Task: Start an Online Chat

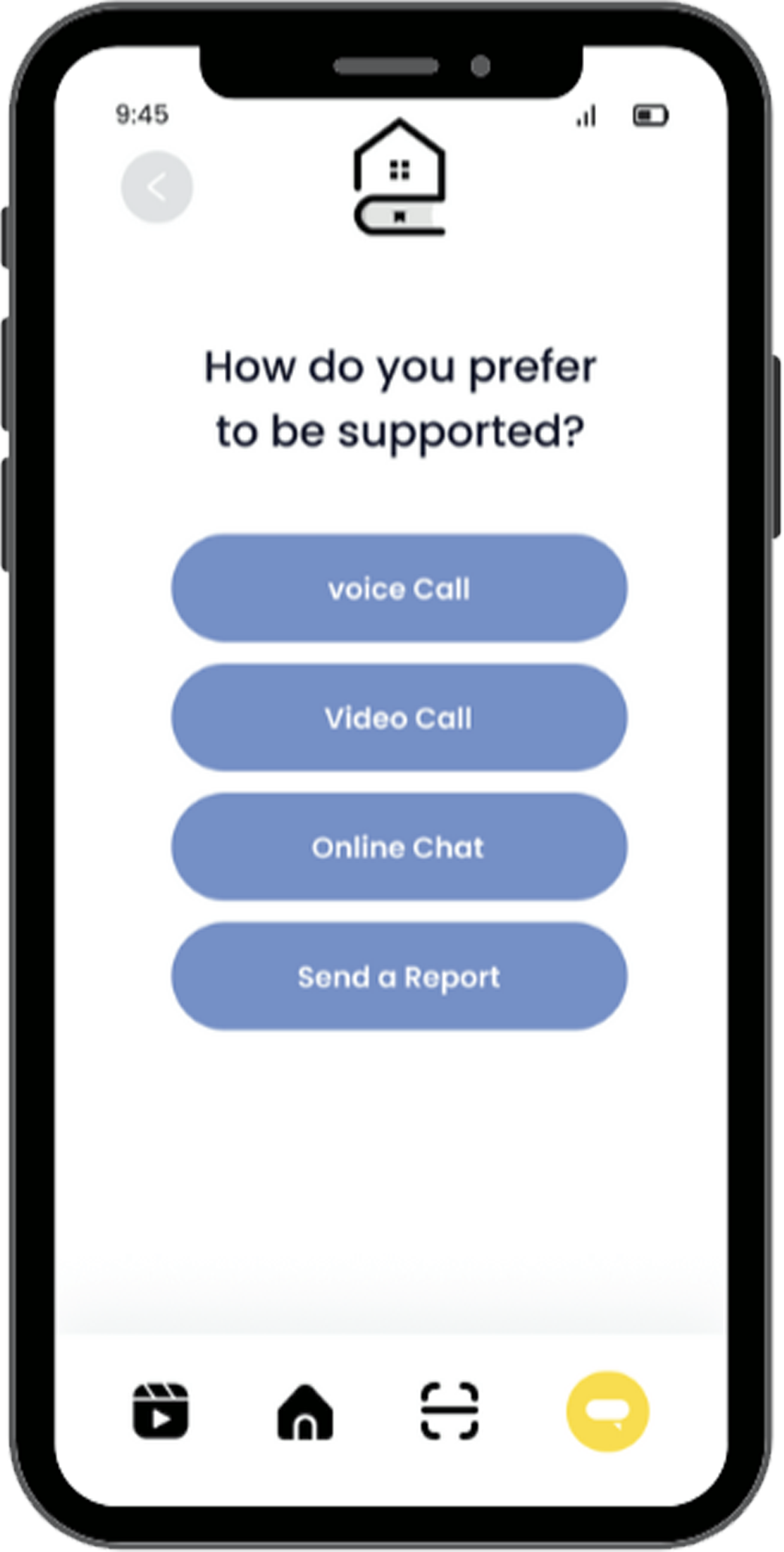Action: click(x=399, y=847)
